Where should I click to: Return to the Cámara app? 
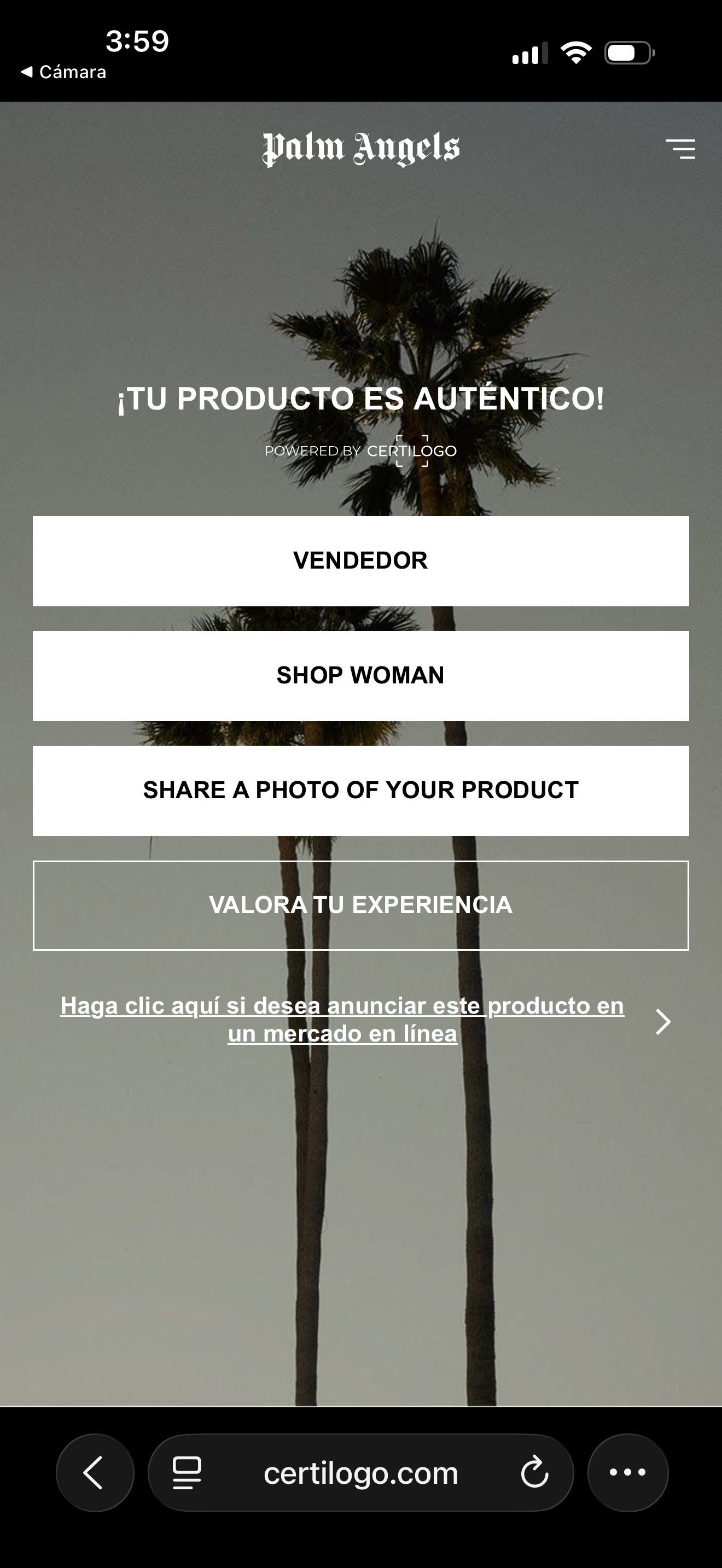[63, 72]
